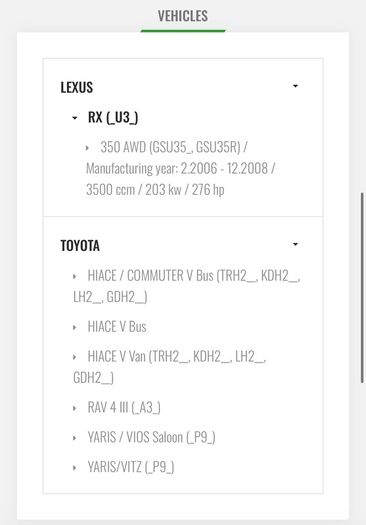Expand the 350 AWD (GSU35_, GSU35R) entry
366x525 pixels.
pyautogui.click(x=87, y=147)
